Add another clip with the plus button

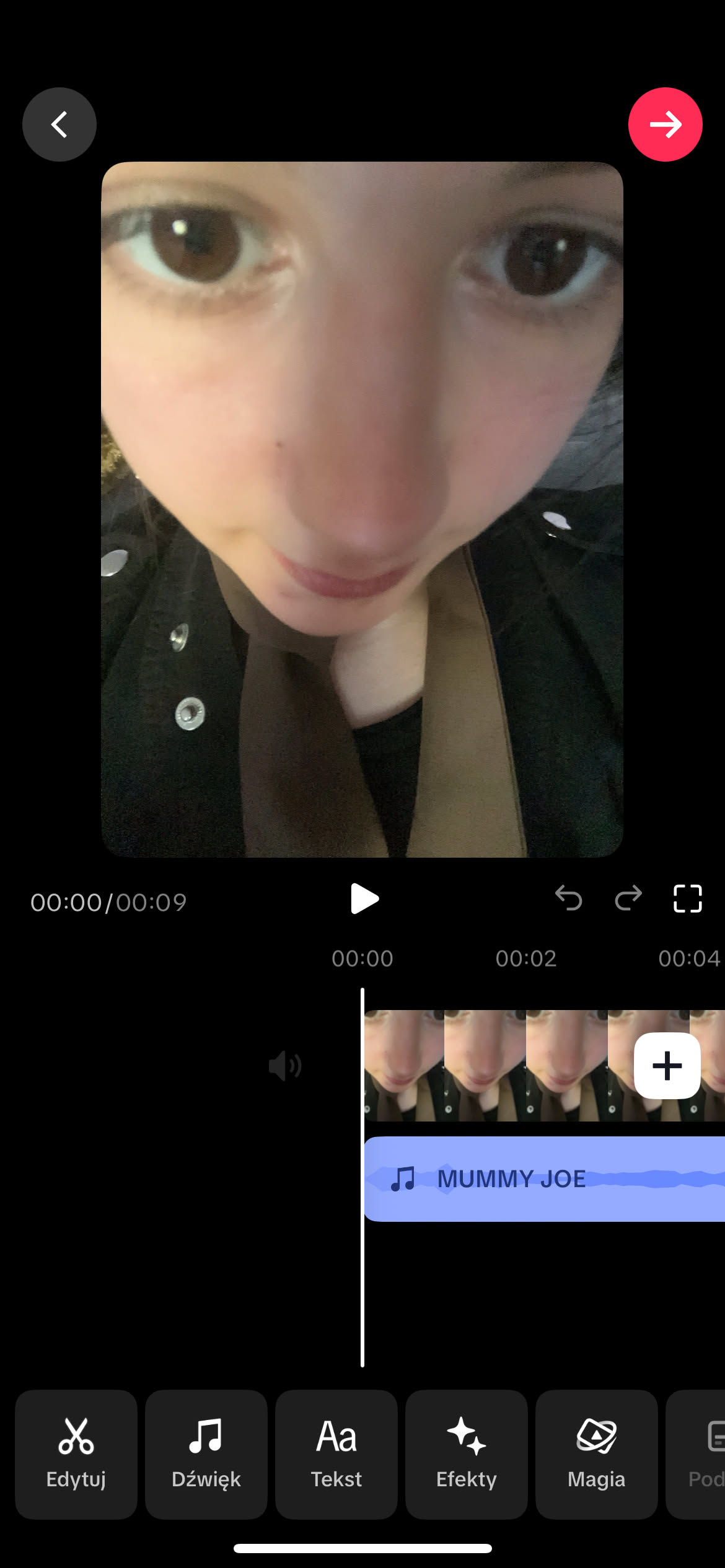(x=667, y=1066)
